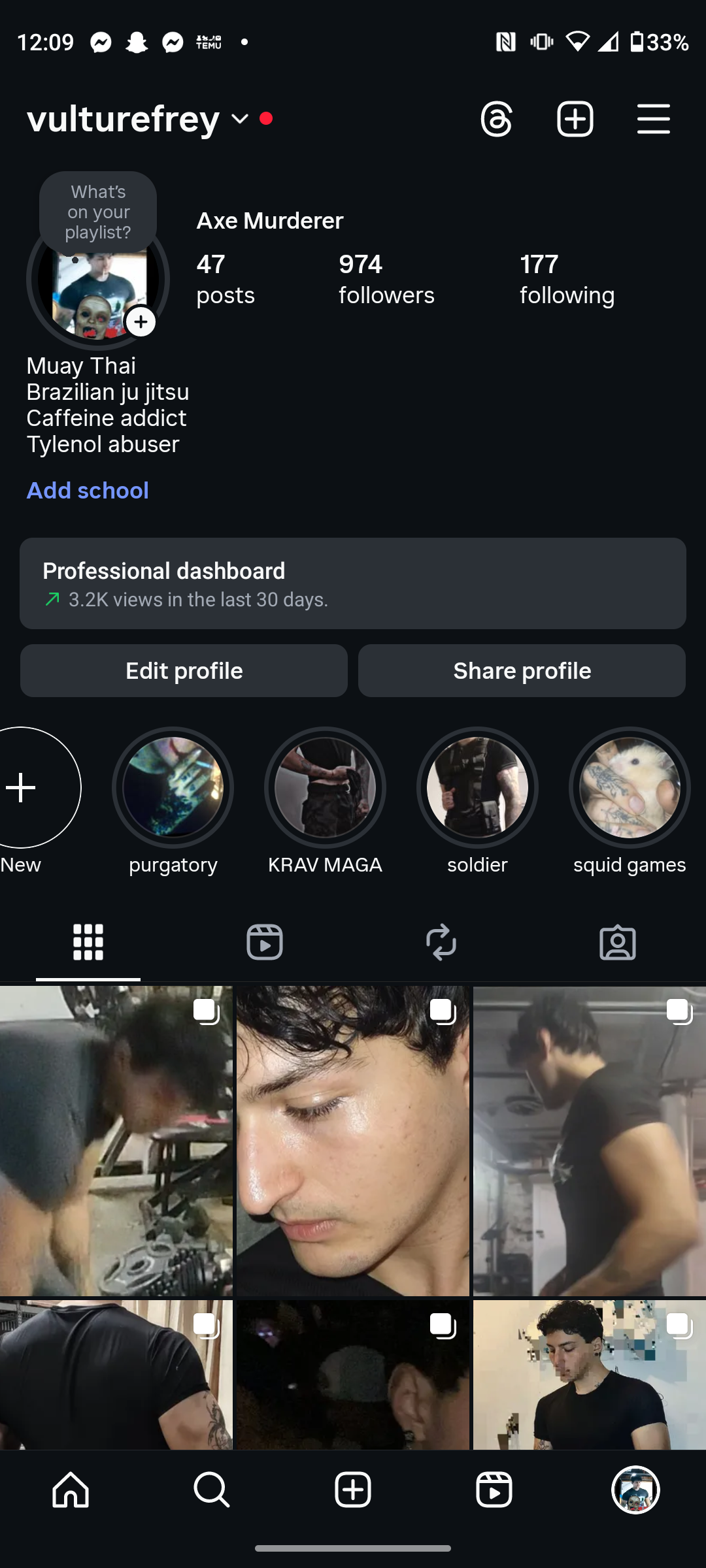
Task: Go to the Search tab in bottom navigation
Action: click(x=212, y=1490)
